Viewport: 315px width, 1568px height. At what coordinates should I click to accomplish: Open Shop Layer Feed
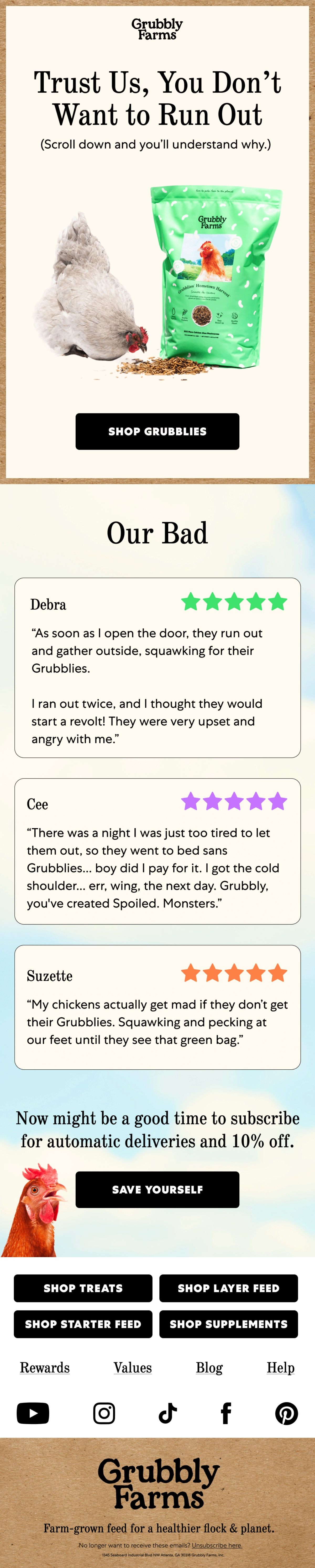(229, 1288)
